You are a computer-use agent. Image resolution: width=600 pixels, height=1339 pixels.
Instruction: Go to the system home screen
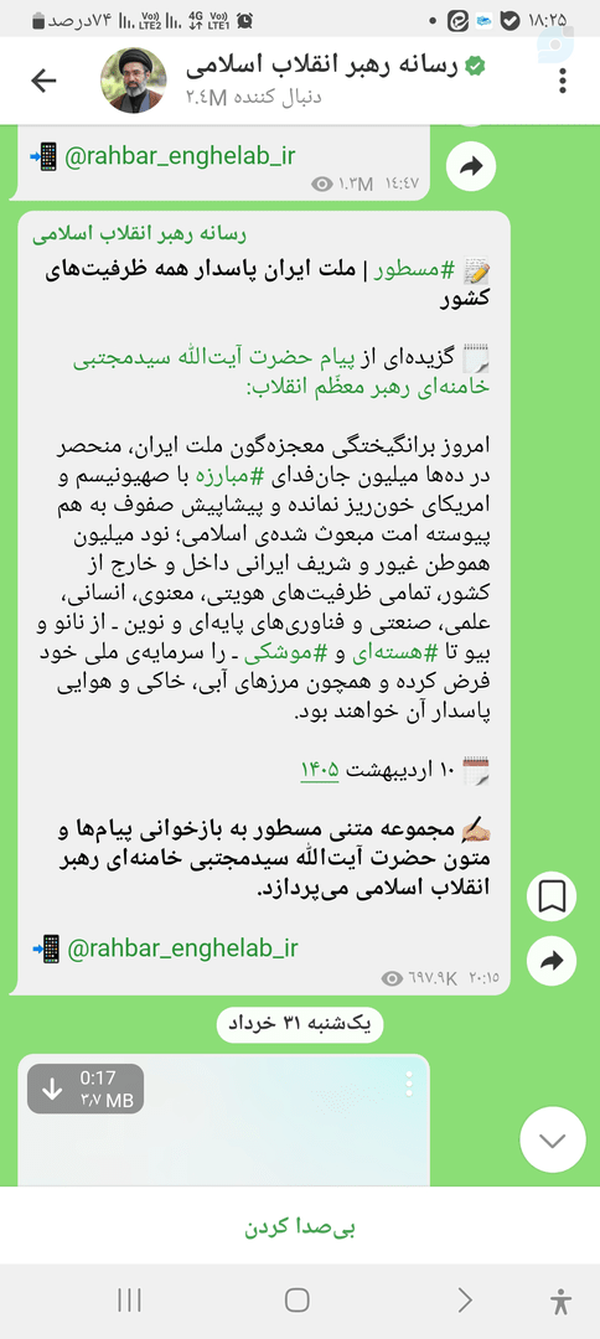tap(297, 1300)
